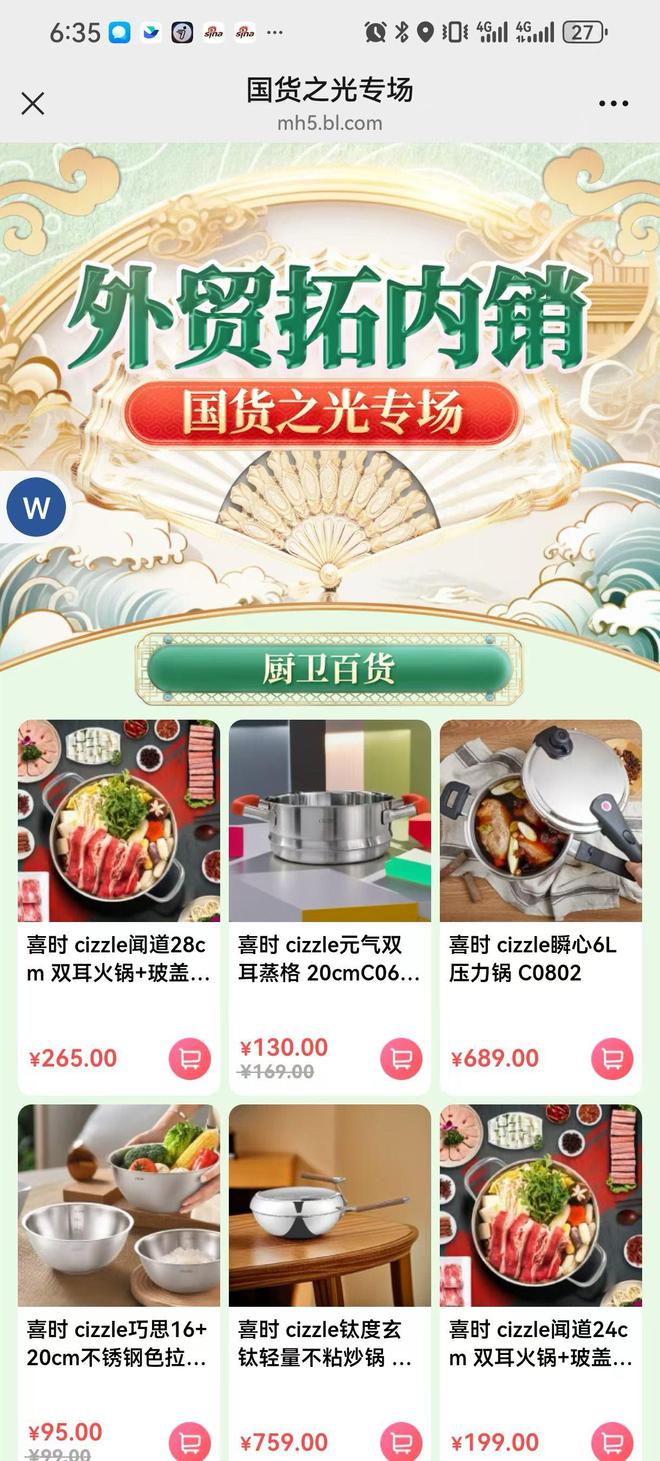Open the 闻道28cm 双耳火锅 product card
This screenshot has width=660, height=1461.
pos(118,821)
